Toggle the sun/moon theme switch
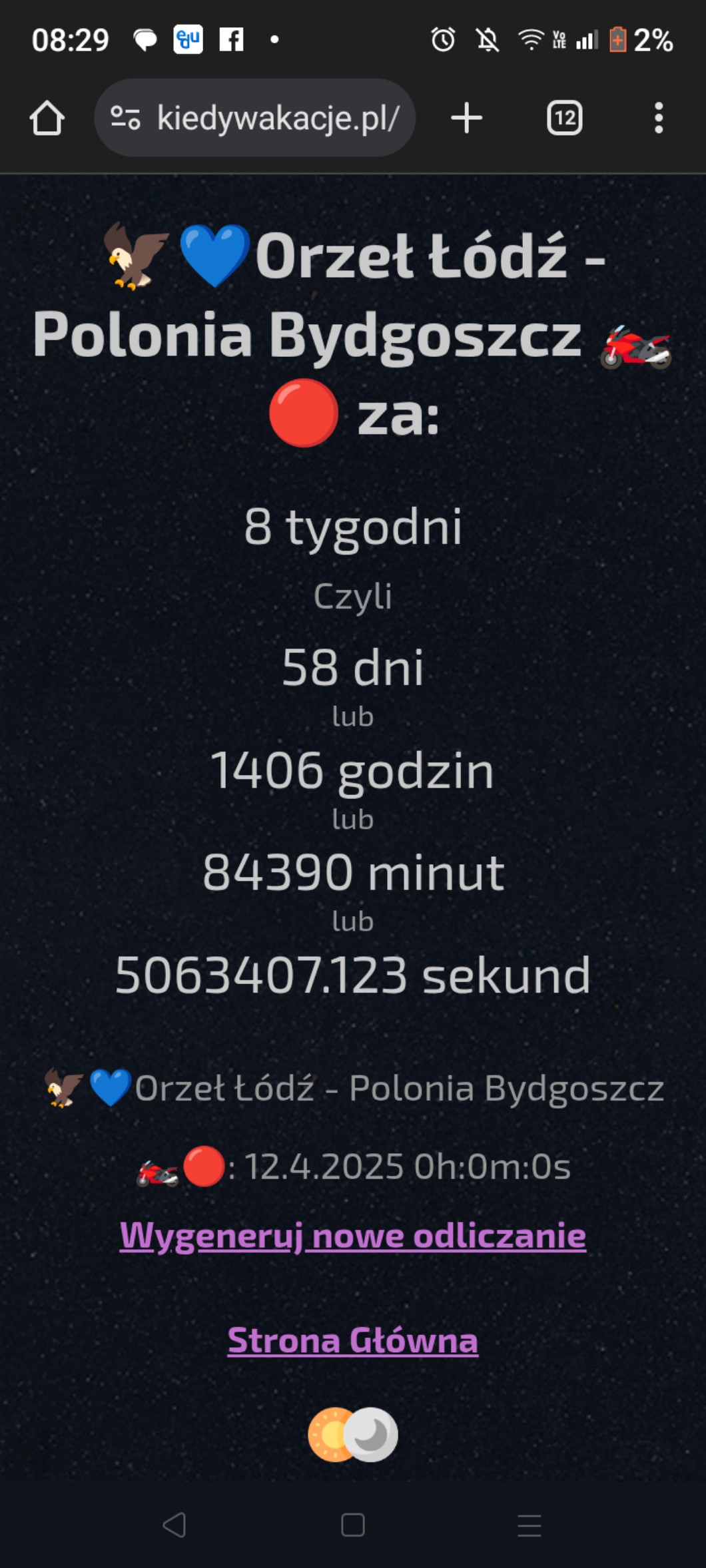 pos(353,1435)
